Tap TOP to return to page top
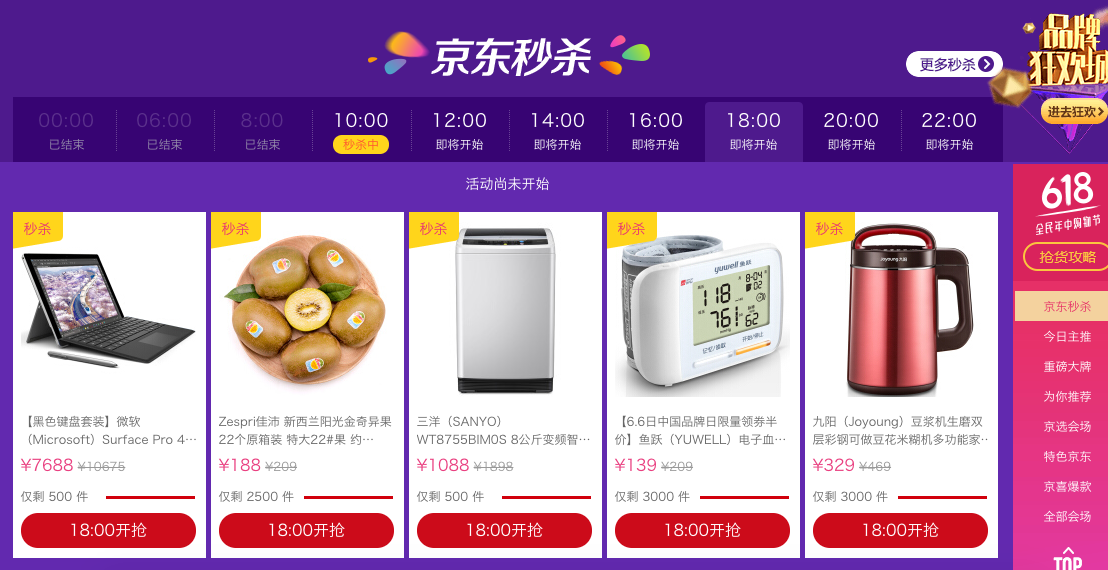Screen dimensions: 1108x570 (x=1067, y=558)
